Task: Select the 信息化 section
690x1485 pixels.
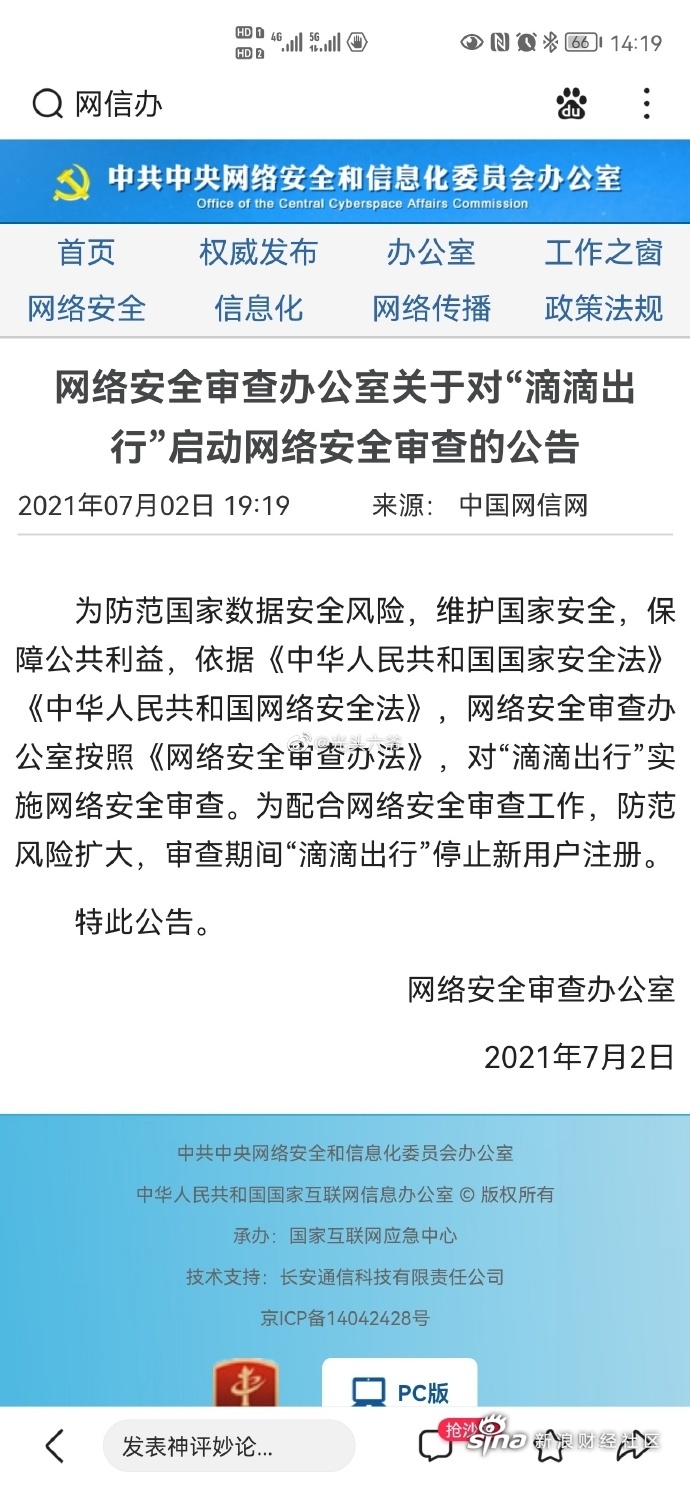Action: [258, 308]
